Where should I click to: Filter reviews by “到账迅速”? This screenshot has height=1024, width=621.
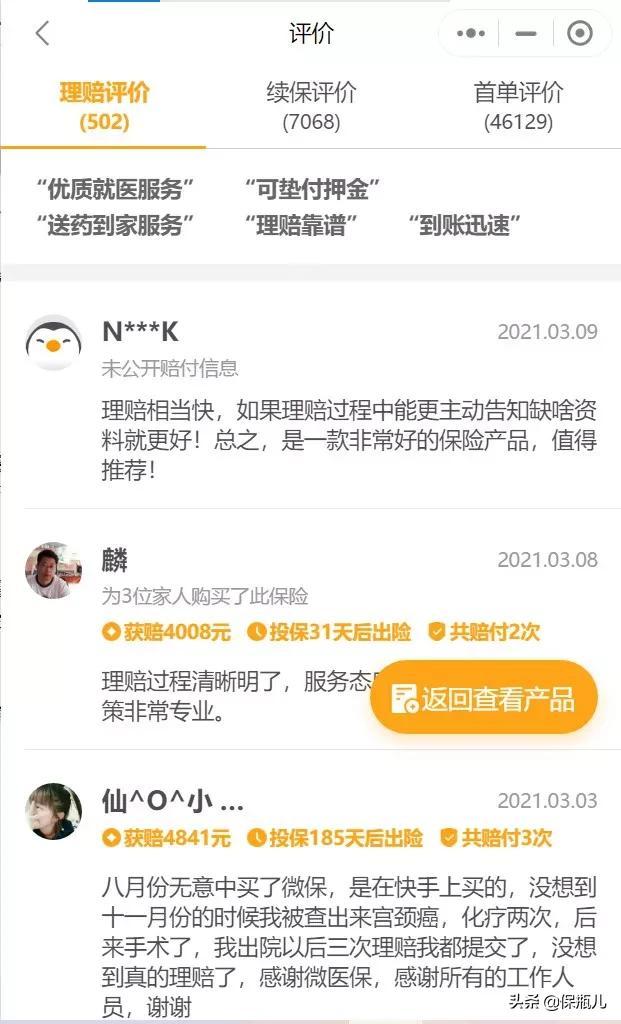pos(464,226)
